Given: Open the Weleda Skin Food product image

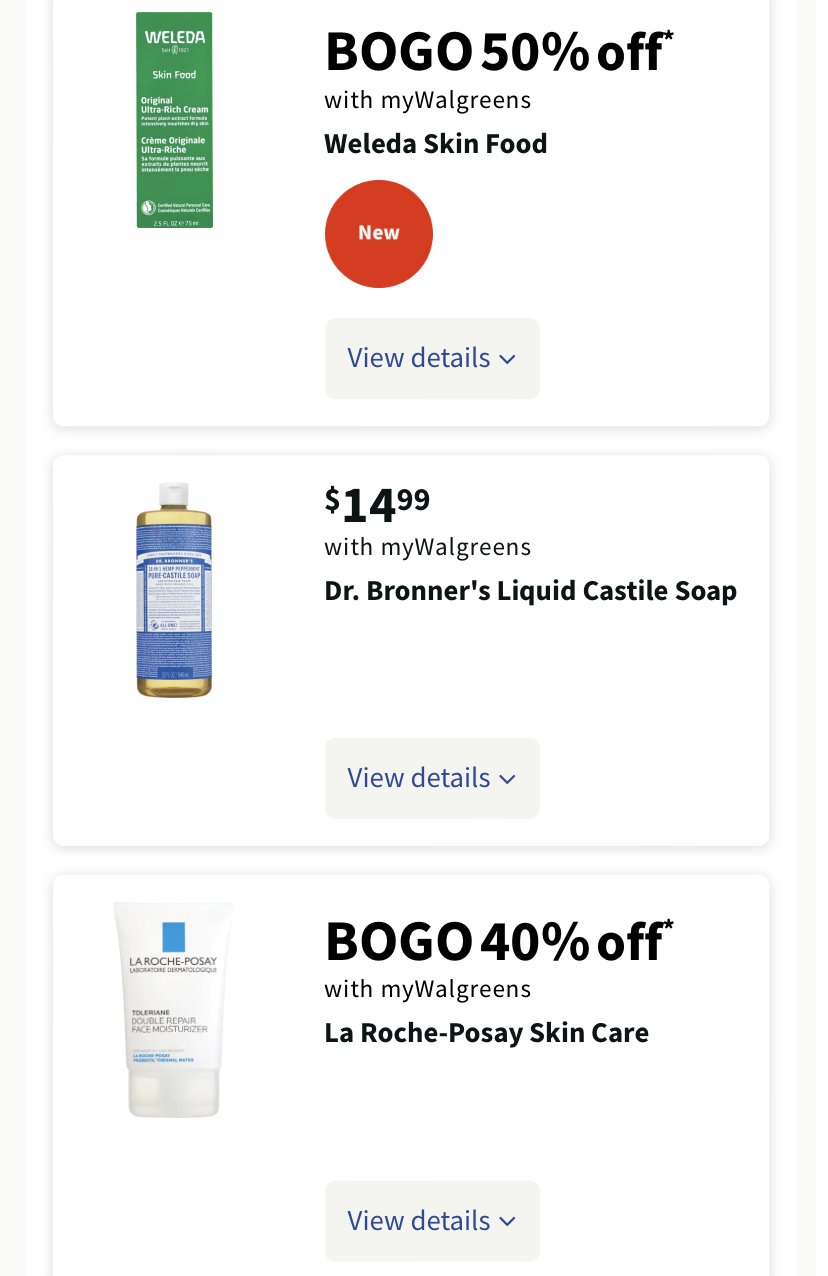Looking at the screenshot, I should [175, 120].
